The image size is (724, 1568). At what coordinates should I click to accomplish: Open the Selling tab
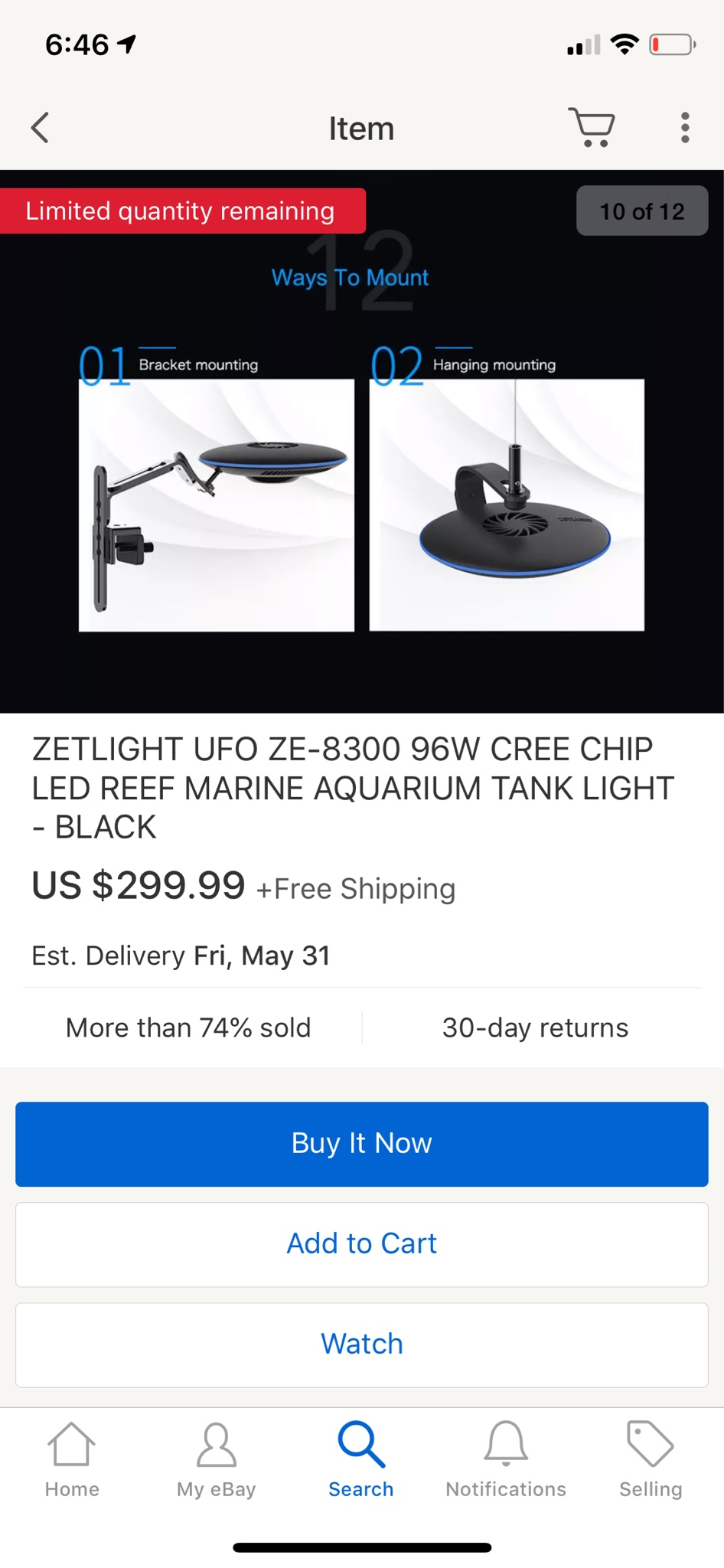tap(650, 1459)
